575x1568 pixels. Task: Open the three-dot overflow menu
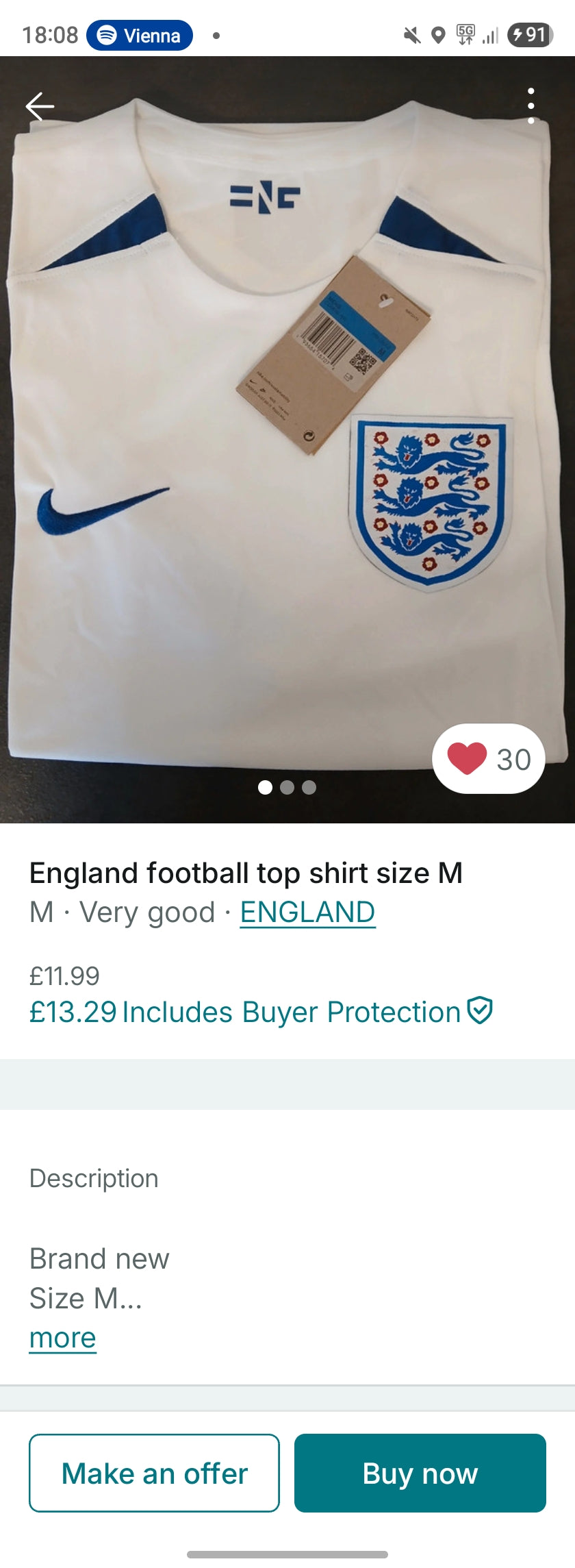coord(531,106)
